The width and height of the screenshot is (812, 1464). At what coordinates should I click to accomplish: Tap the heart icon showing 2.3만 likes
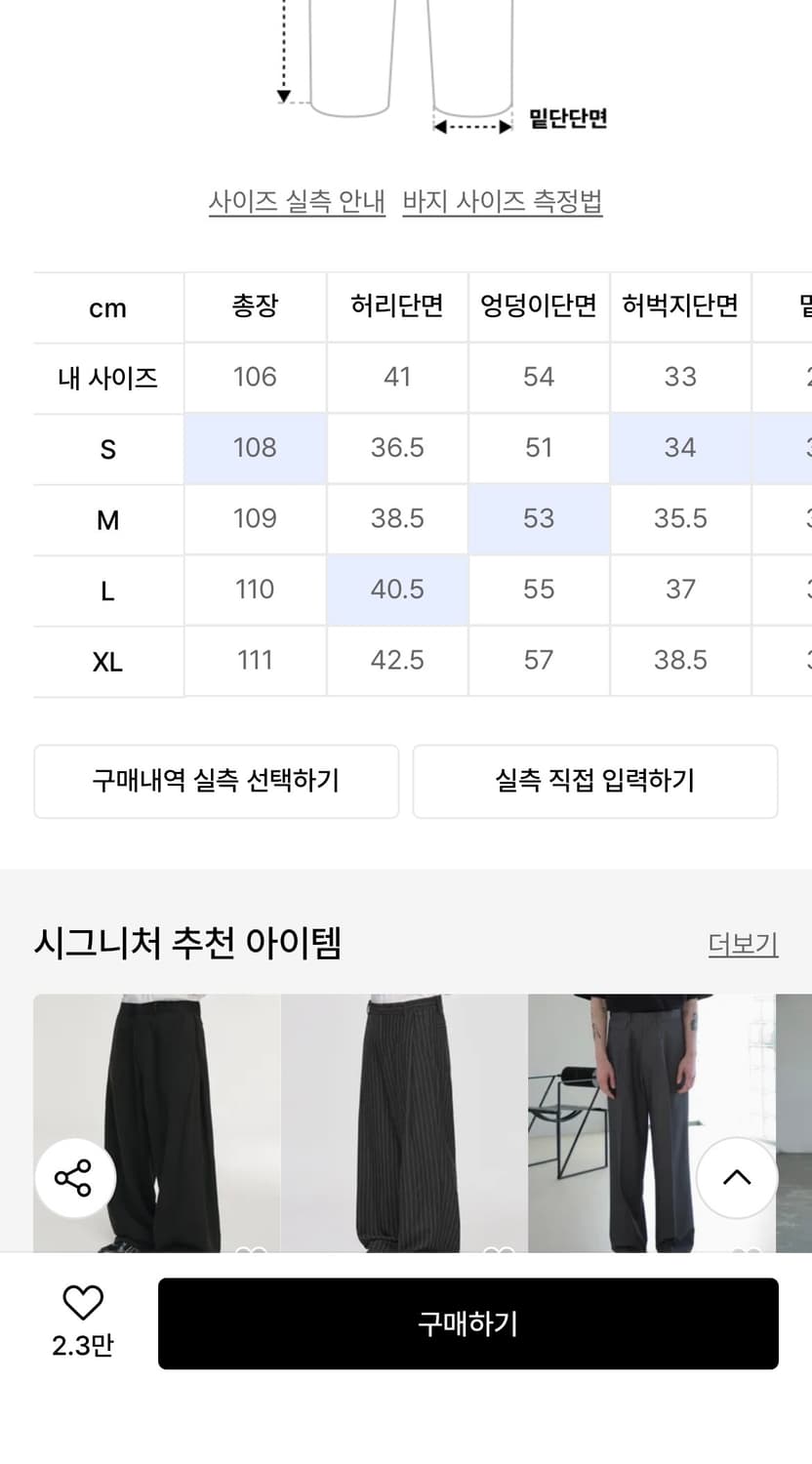click(84, 1301)
